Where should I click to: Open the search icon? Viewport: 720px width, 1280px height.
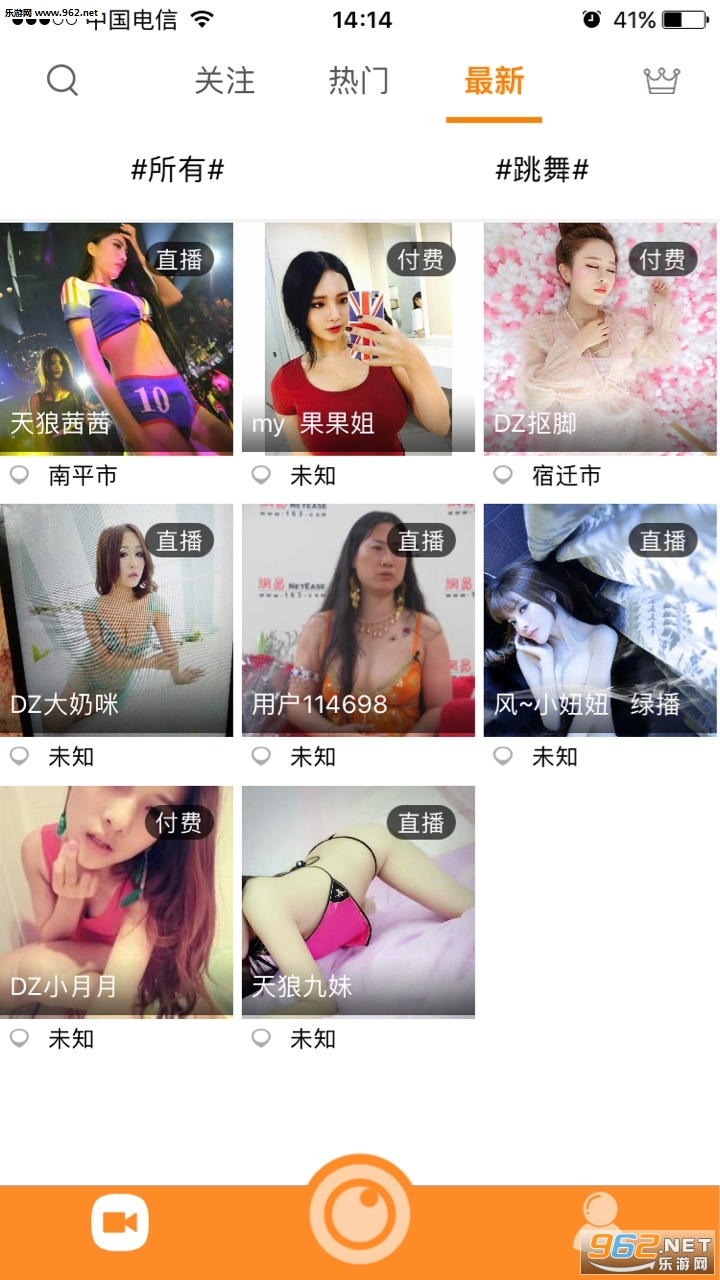(62, 82)
